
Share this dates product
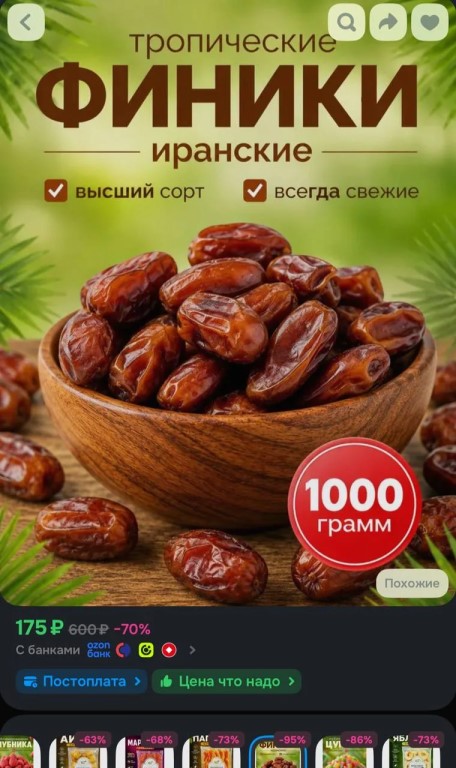388,22
